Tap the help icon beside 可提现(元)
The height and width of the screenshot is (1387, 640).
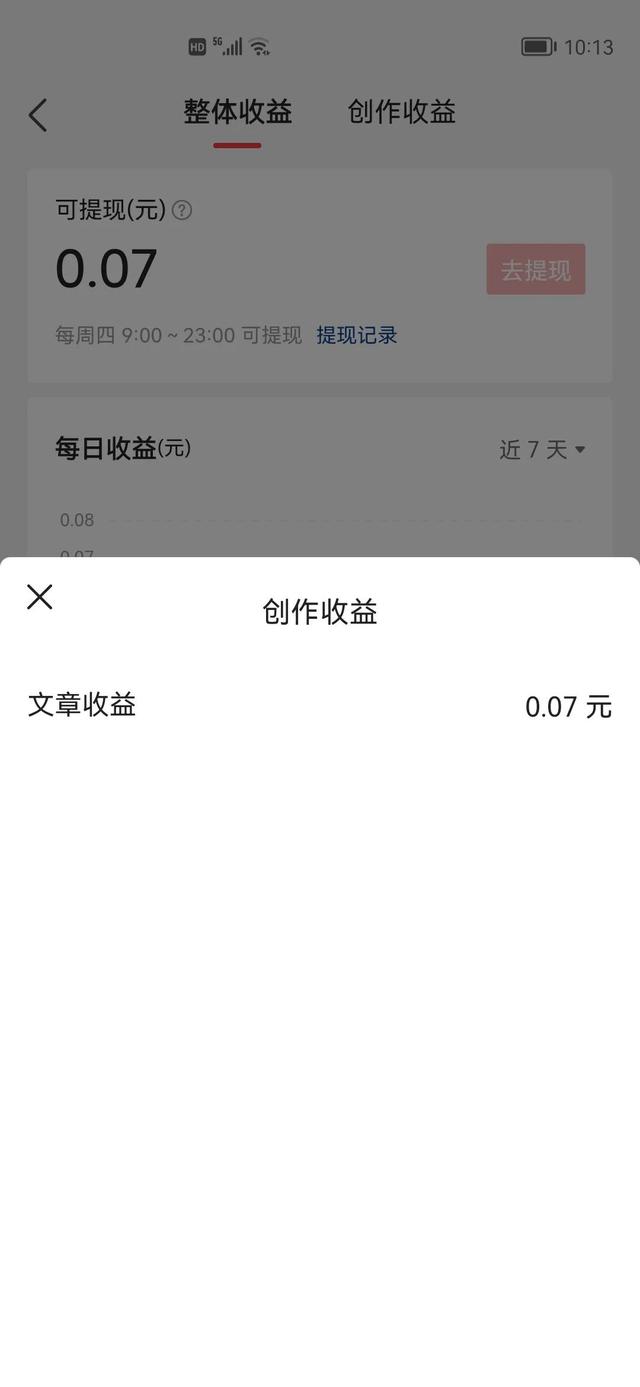[x=182, y=210]
